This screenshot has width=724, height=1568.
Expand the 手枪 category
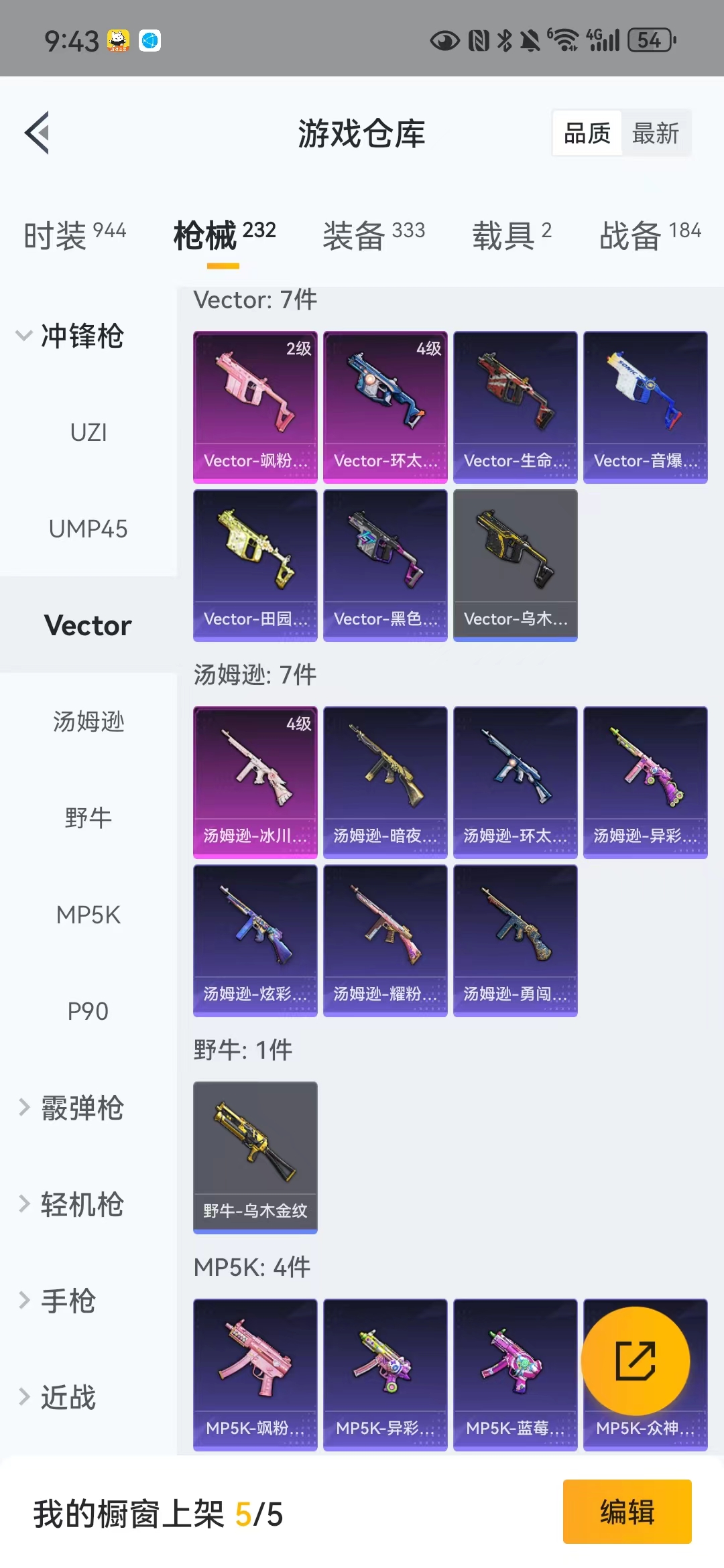[57, 1301]
